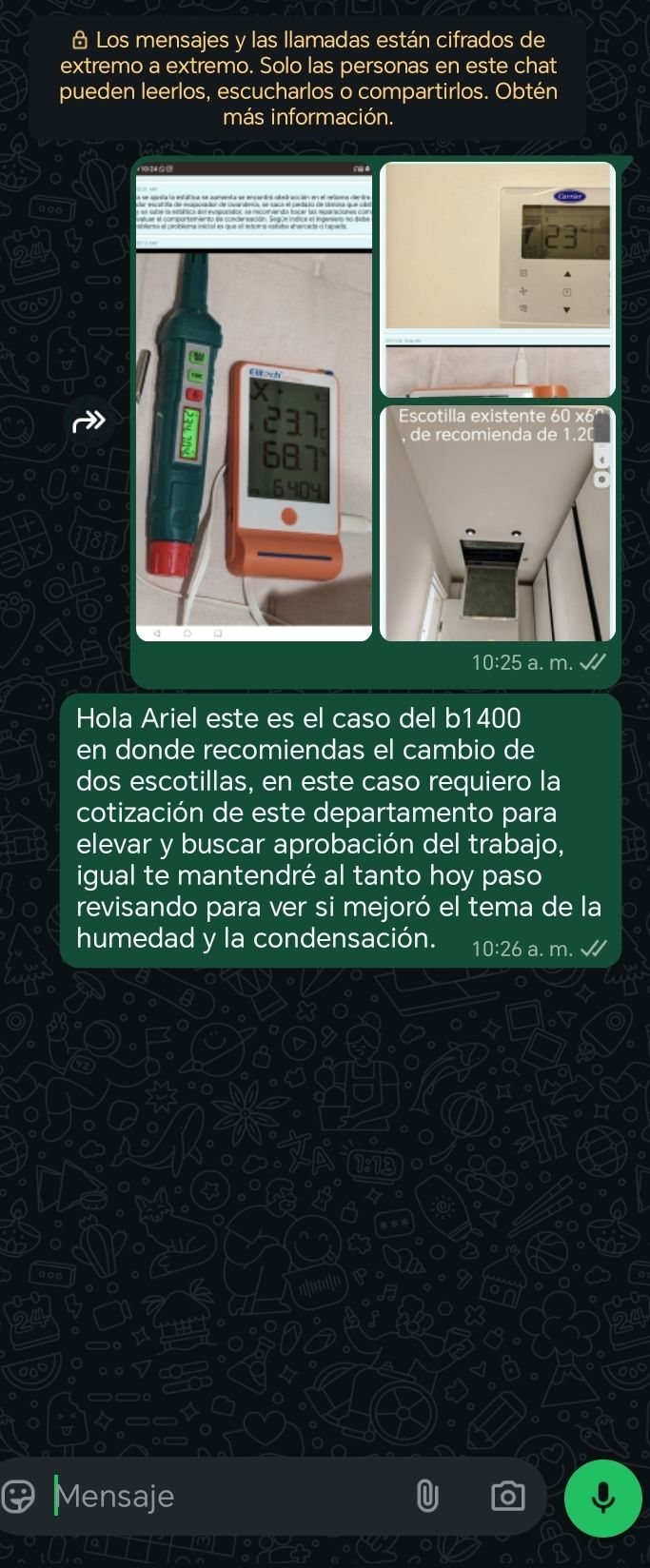
Task: Open the sticker and emoji picker
Action: coord(18,1496)
